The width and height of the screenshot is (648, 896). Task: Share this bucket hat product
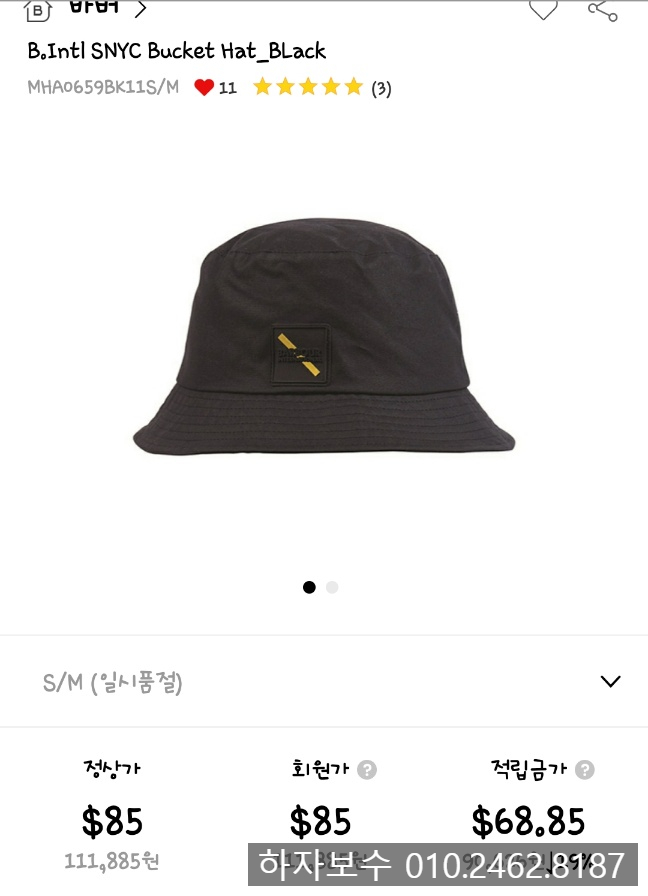[603, 10]
